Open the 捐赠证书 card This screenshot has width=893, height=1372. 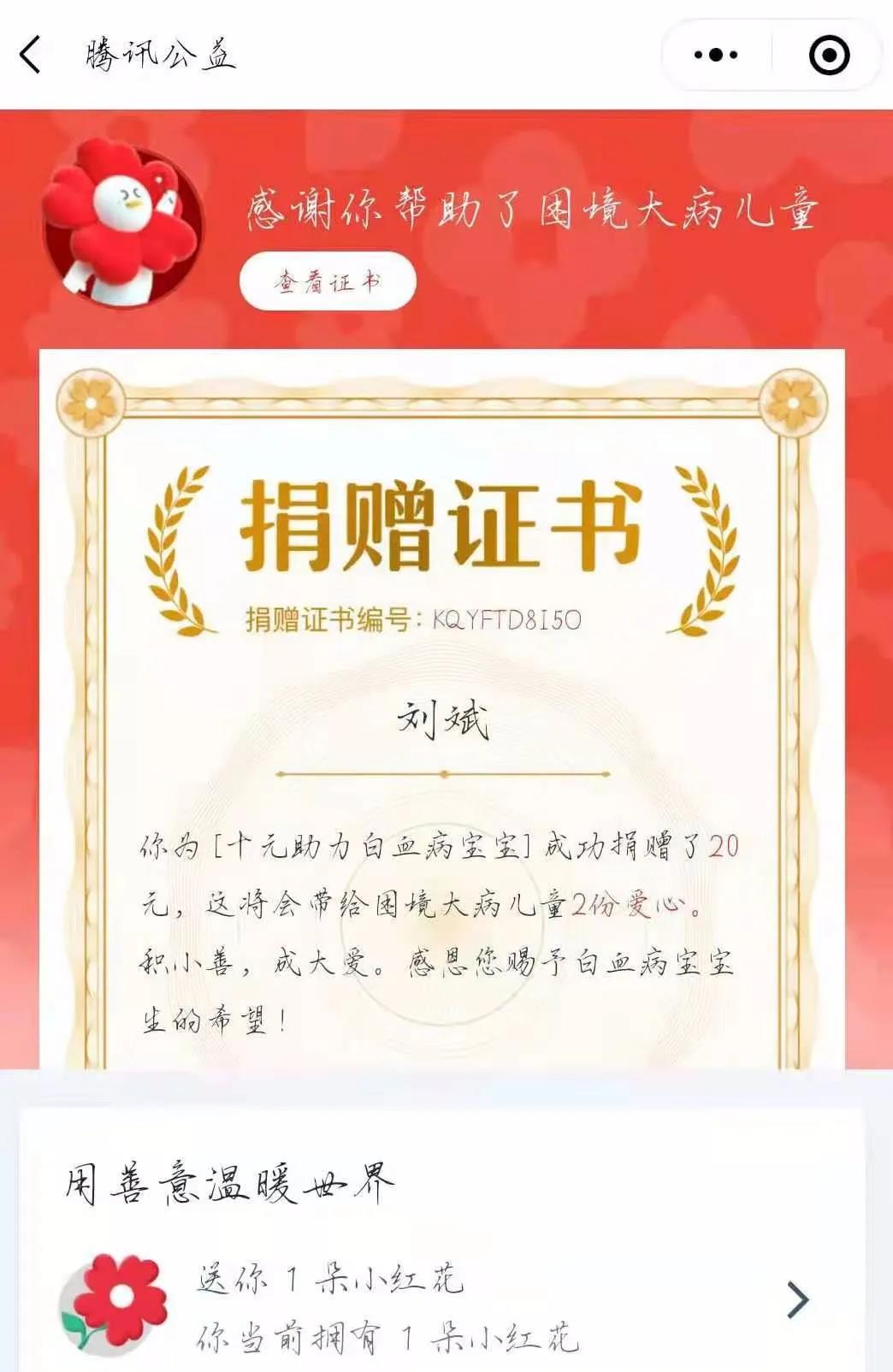(x=441, y=710)
